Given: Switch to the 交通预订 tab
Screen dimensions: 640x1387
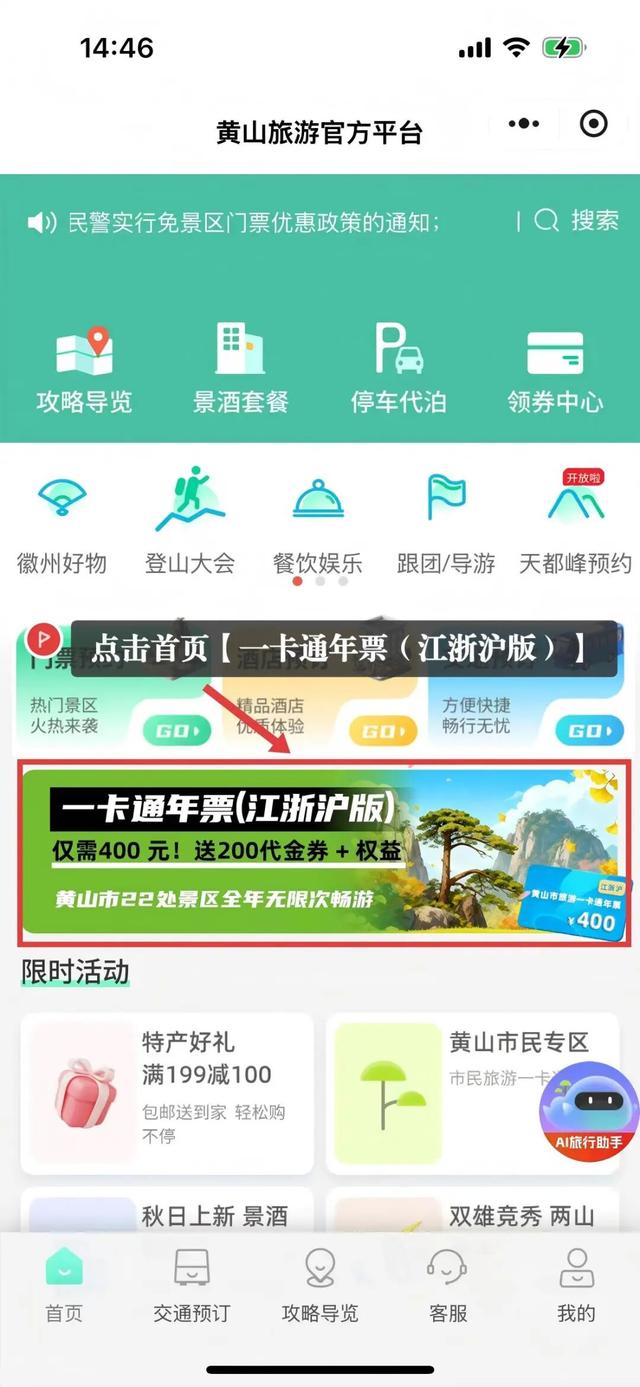Looking at the screenshot, I should (192, 1285).
